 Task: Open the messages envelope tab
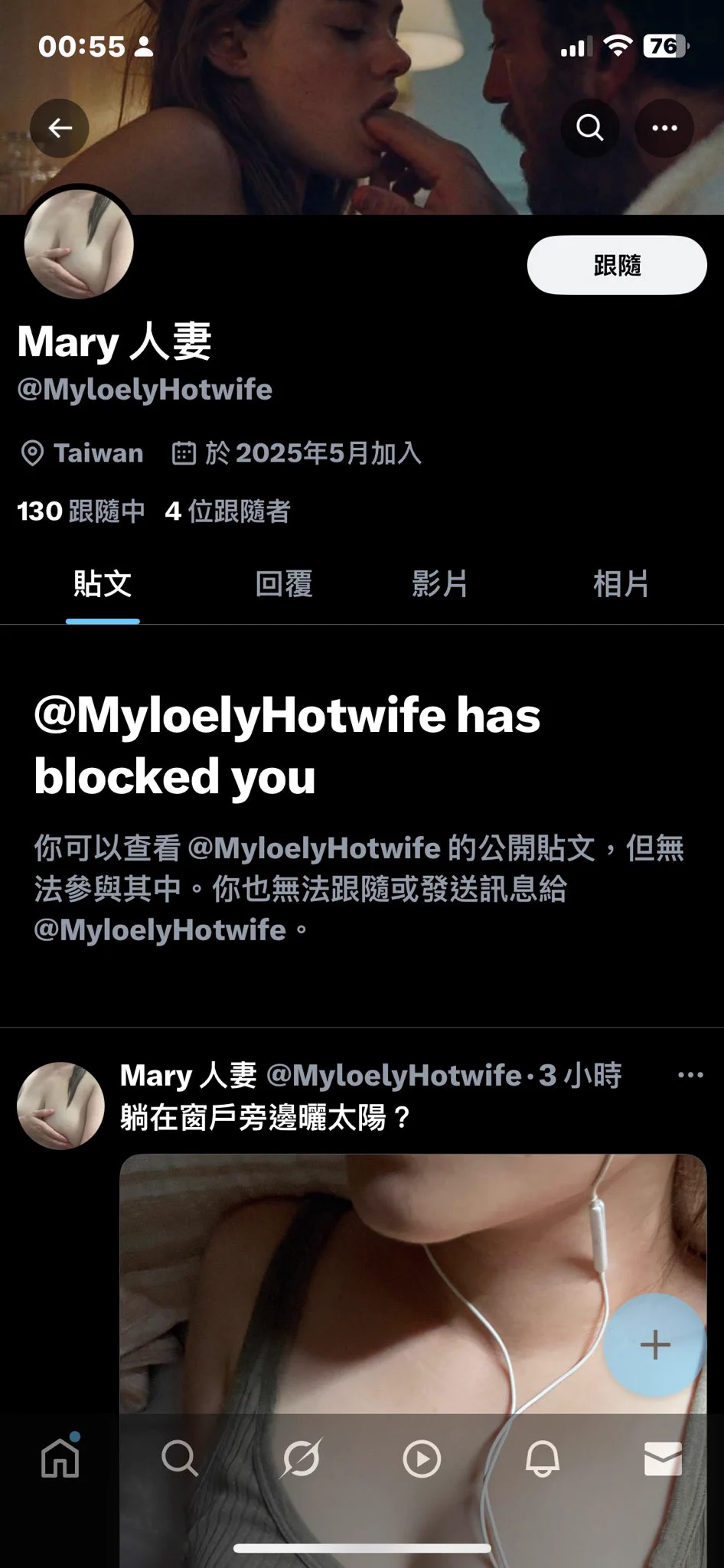663,1459
